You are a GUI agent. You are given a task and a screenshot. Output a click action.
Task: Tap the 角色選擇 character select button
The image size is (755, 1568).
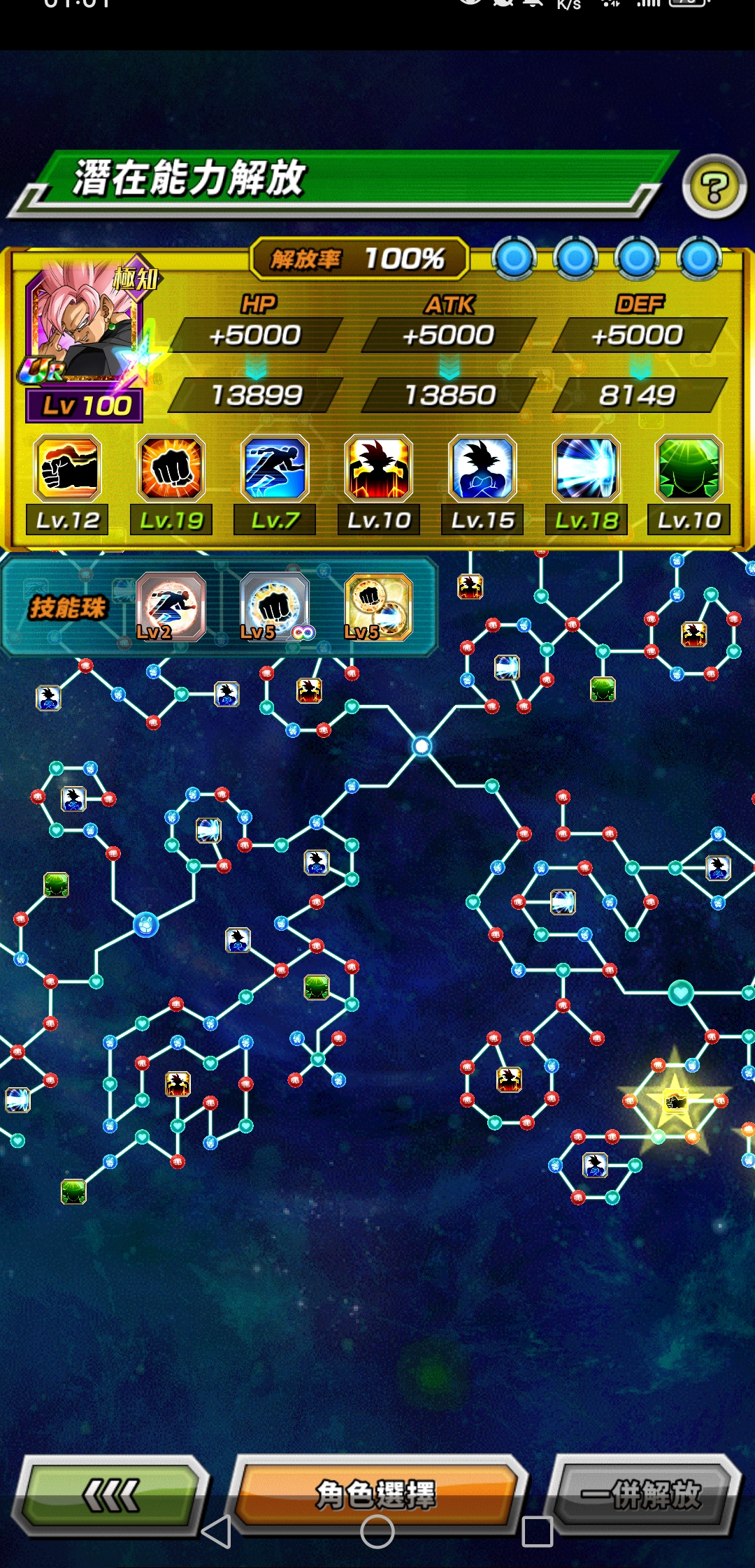click(377, 1495)
